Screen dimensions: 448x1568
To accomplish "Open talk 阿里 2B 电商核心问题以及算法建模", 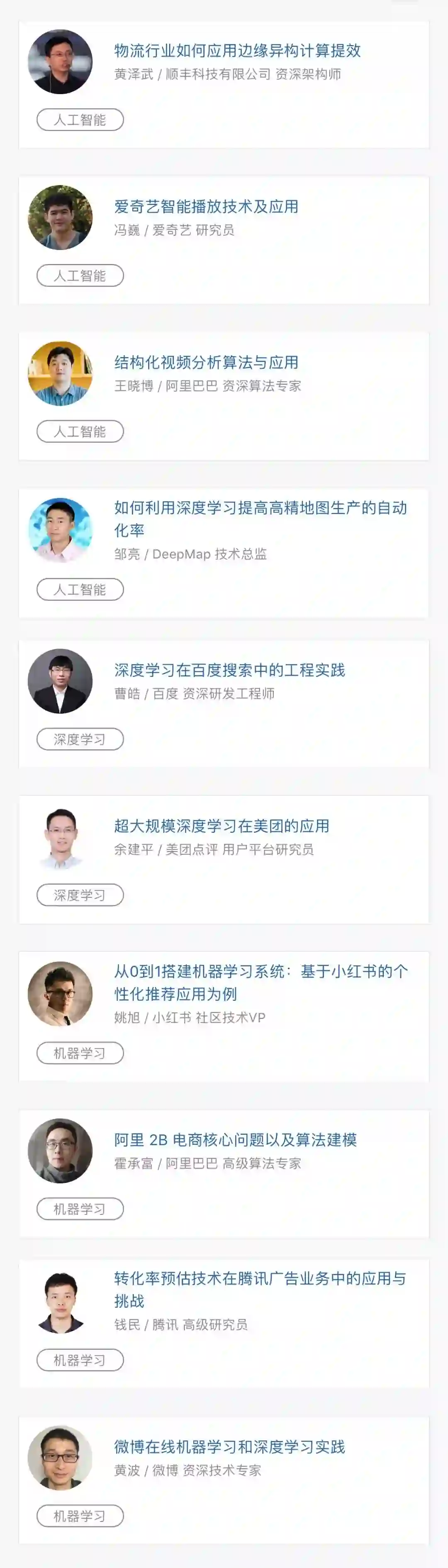I will coord(236,1140).
